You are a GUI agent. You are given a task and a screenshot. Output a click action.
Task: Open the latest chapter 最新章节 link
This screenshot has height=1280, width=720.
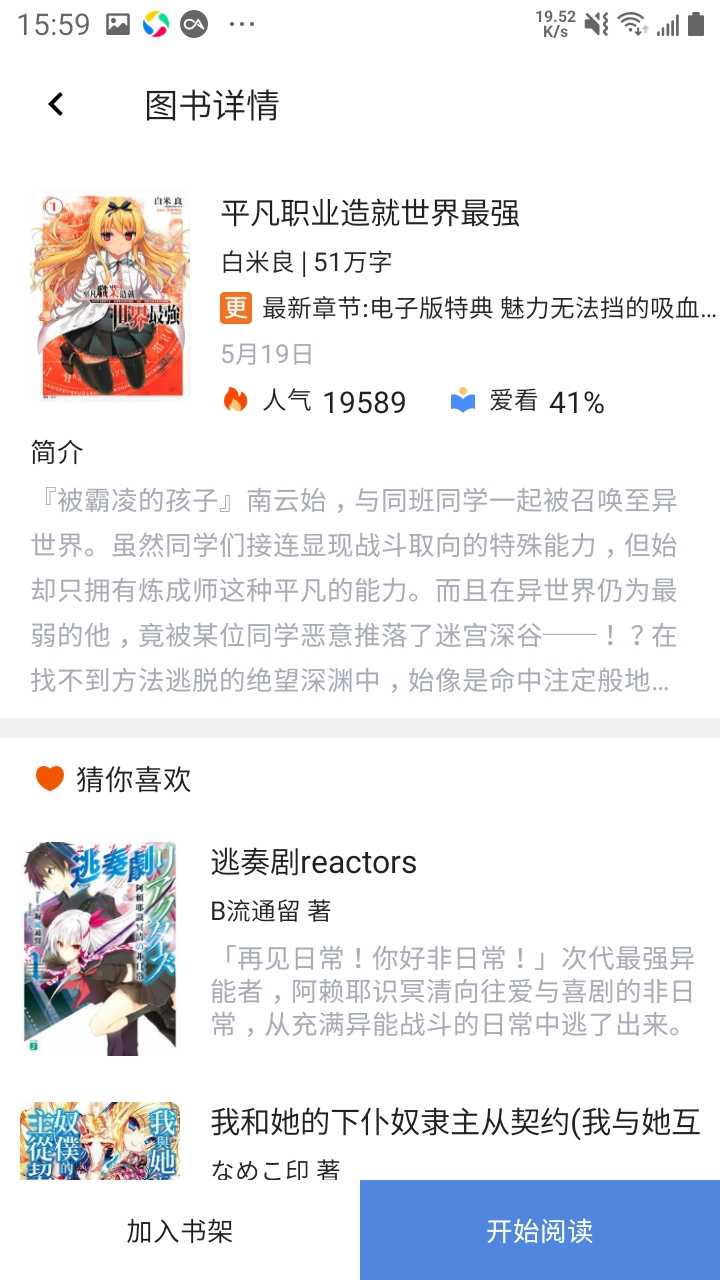tap(489, 308)
